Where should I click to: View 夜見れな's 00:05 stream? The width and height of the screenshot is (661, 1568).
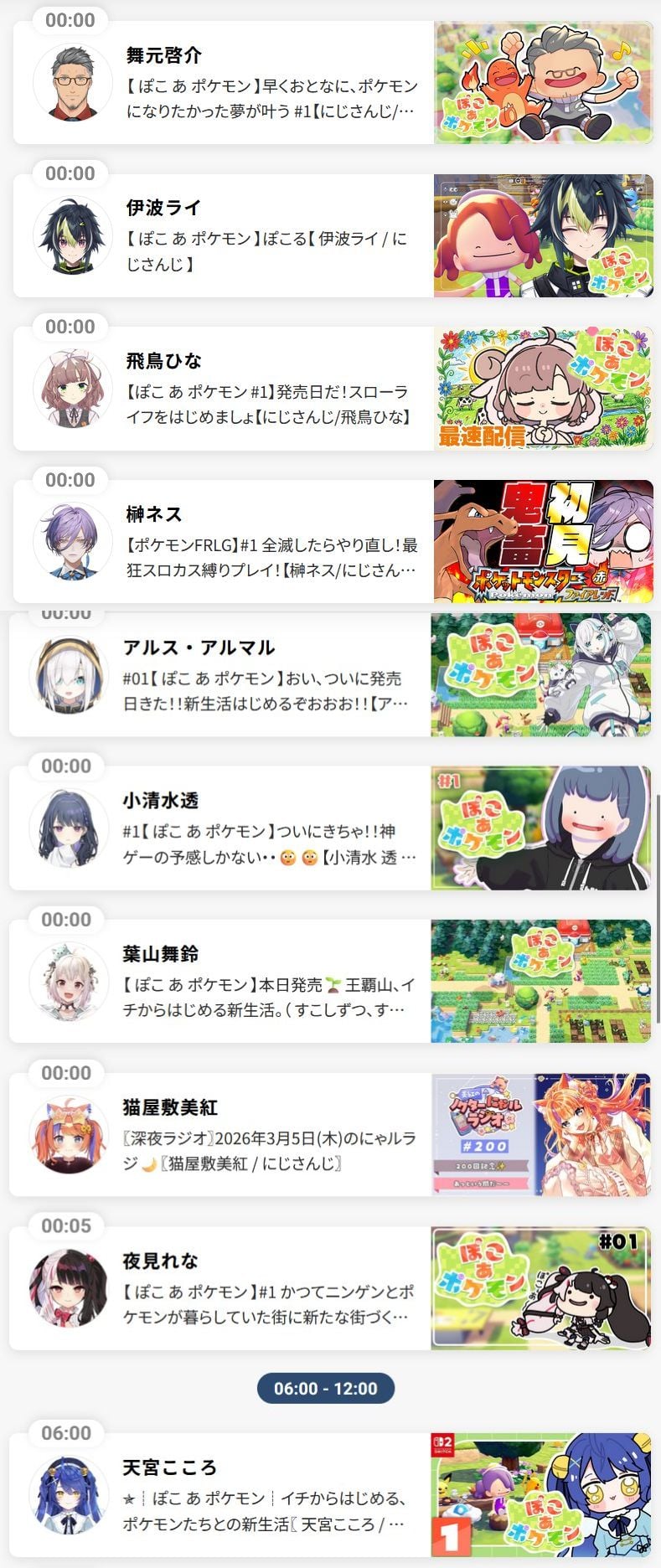[268, 1289]
